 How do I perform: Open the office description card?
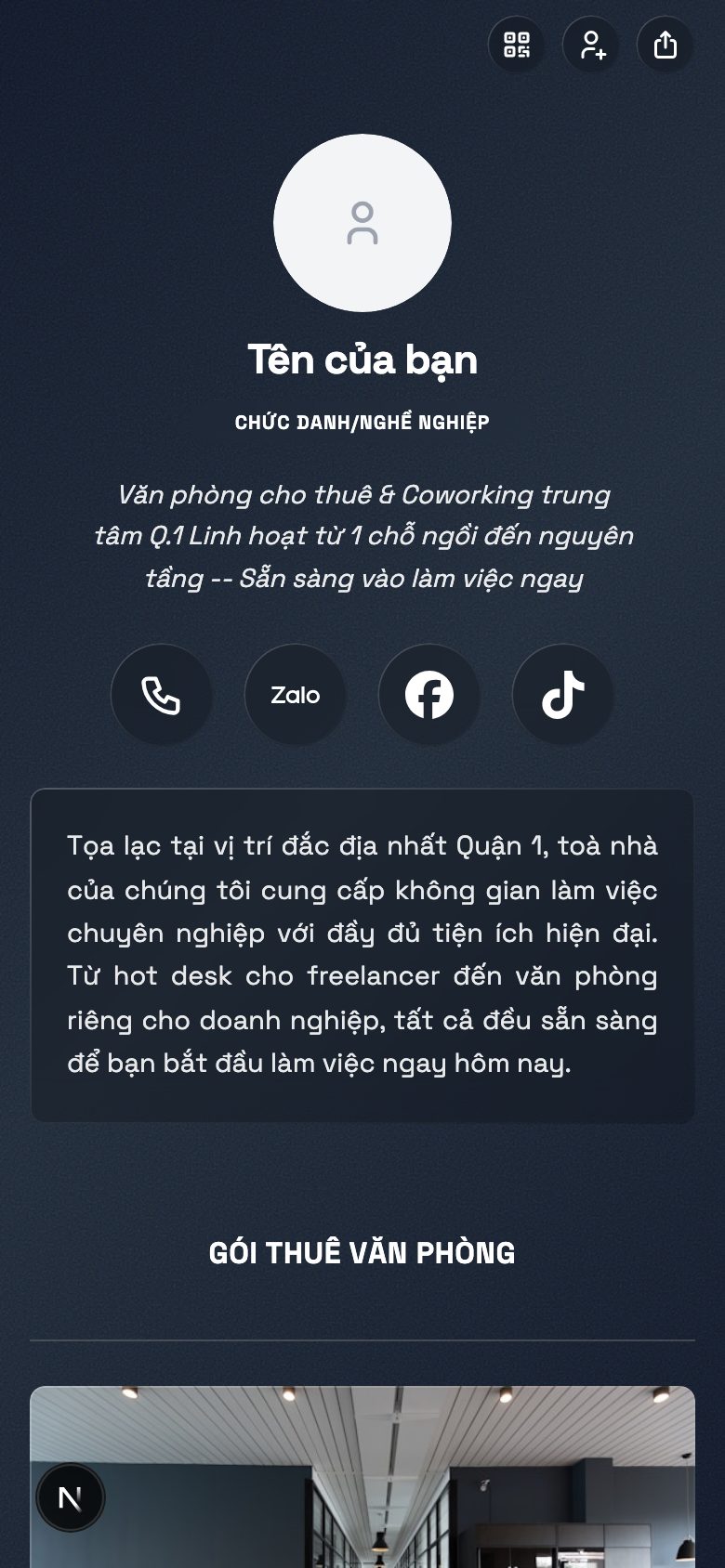(362, 952)
